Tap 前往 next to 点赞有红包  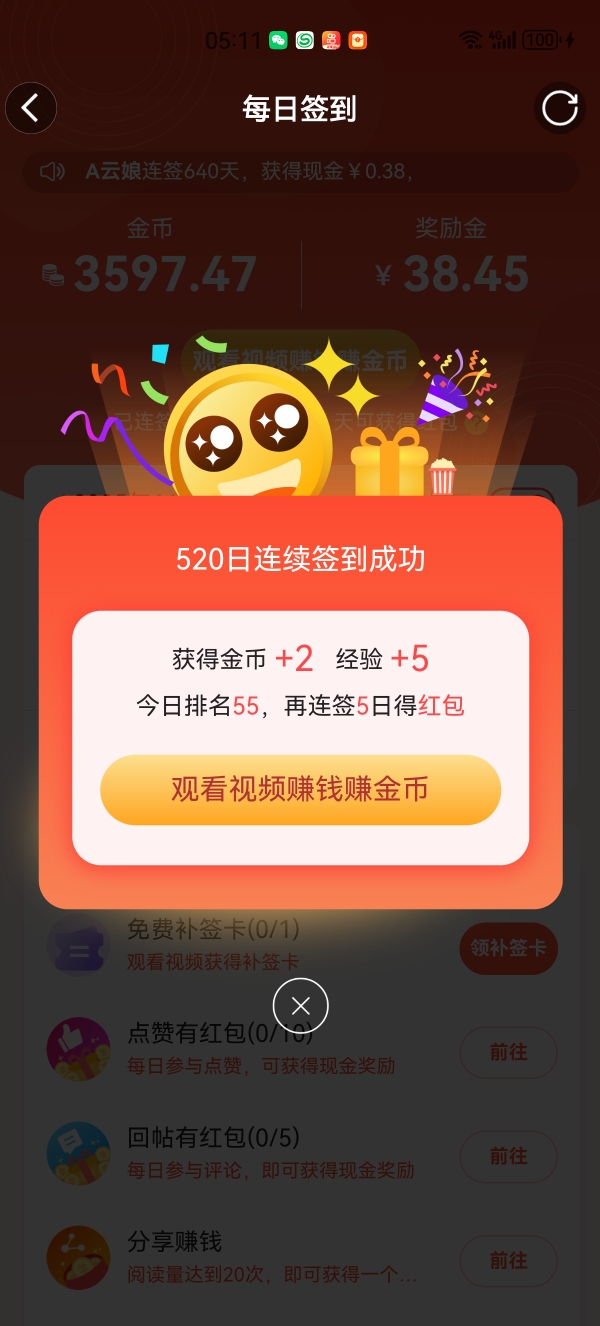[508, 1052]
